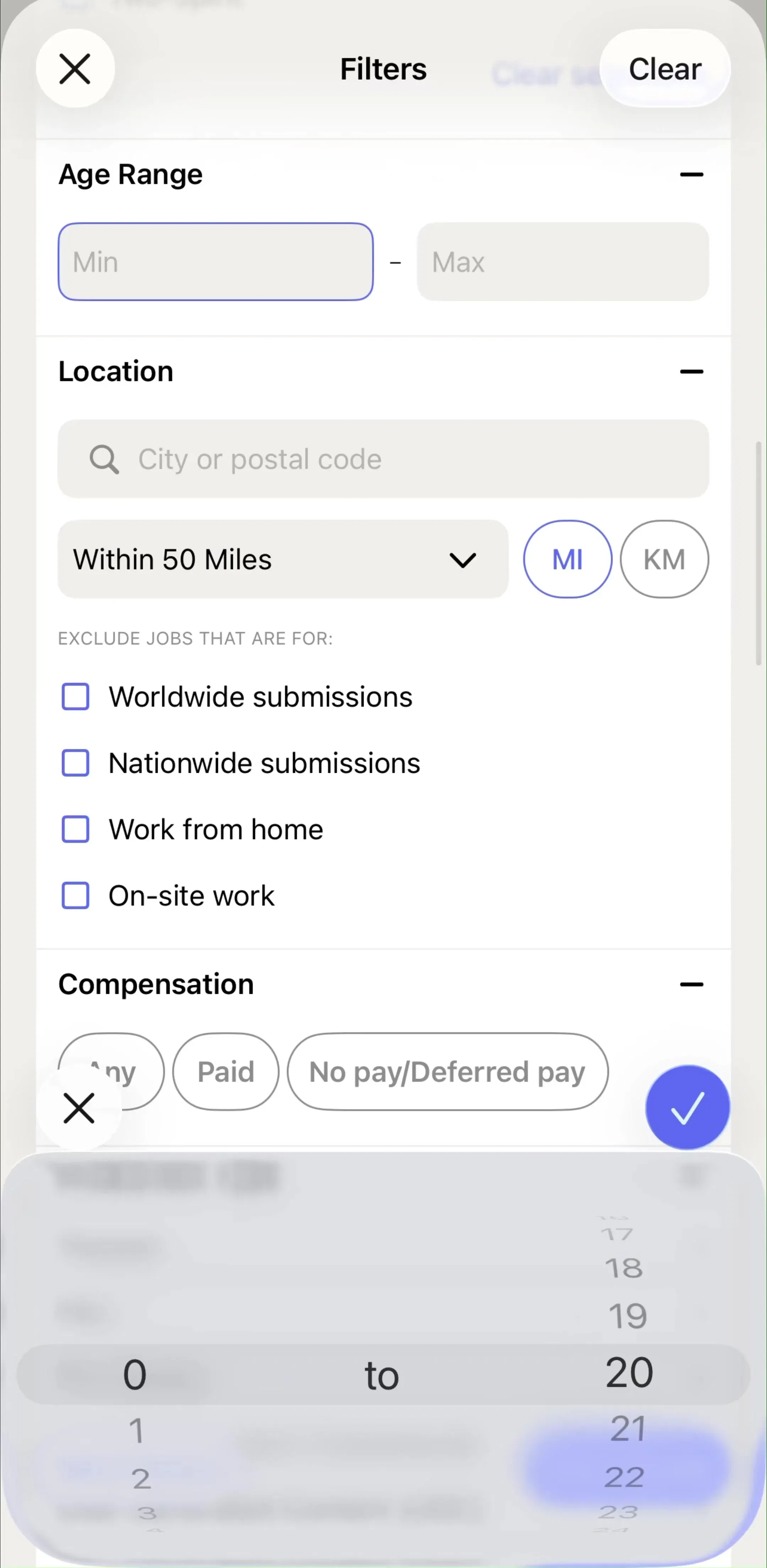This screenshot has width=767, height=1568.
Task: Check Nationwide submissions exclusion
Action: pos(75,763)
